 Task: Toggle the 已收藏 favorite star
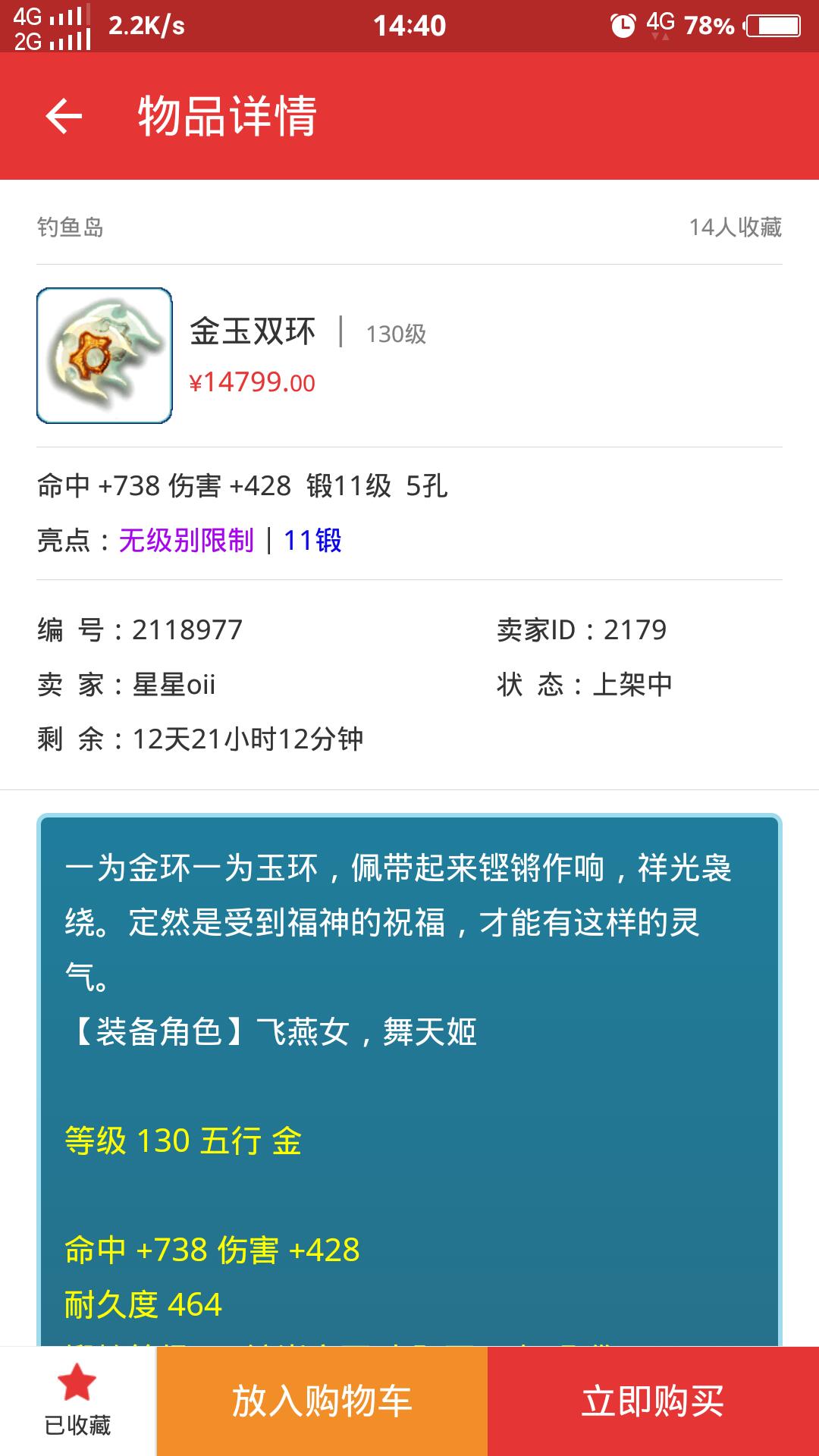tap(77, 1400)
